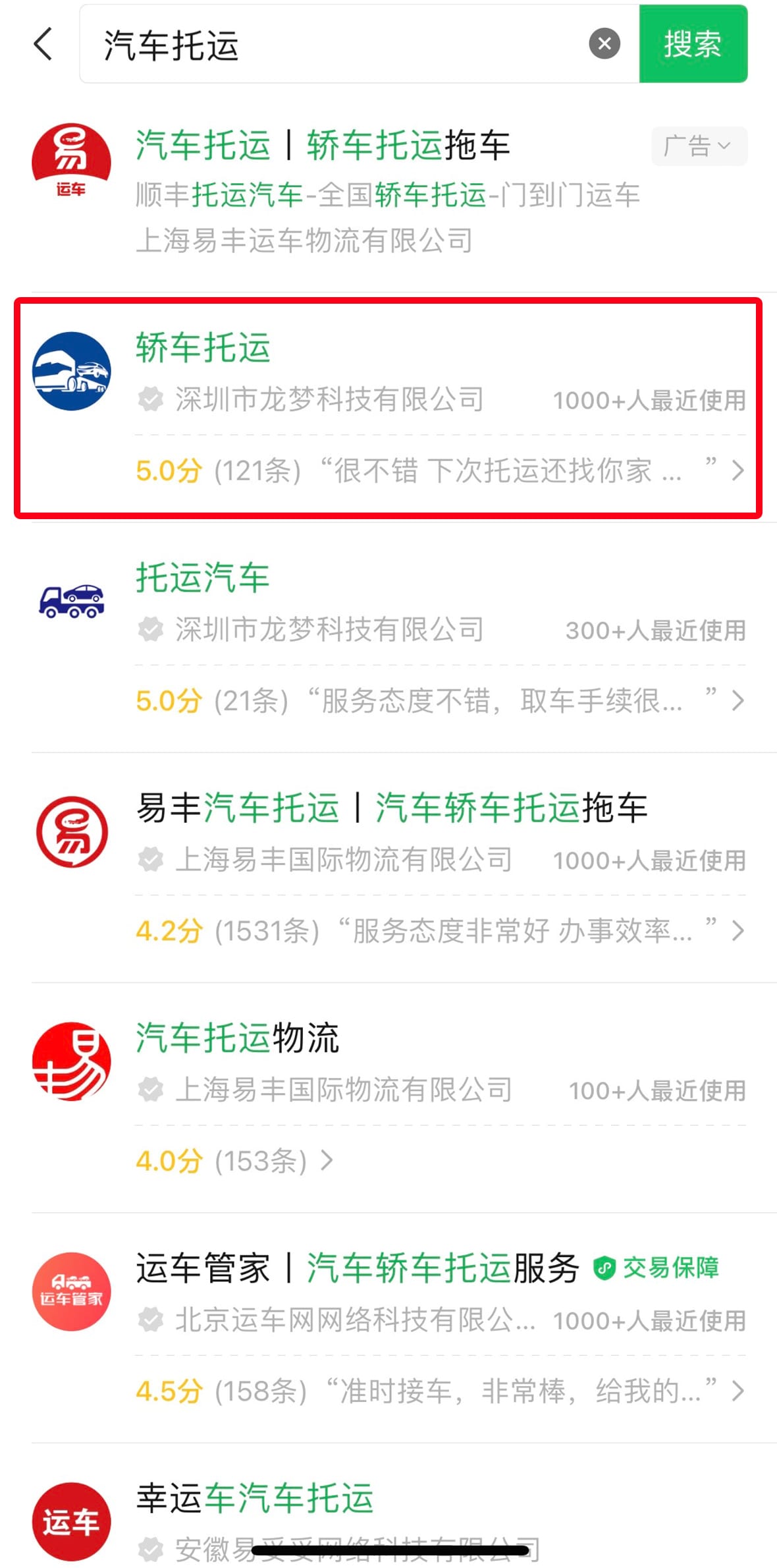The height and width of the screenshot is (1568, 777).
Task: Open the 广告 dropdown on the ad
Action: point(699,146)
